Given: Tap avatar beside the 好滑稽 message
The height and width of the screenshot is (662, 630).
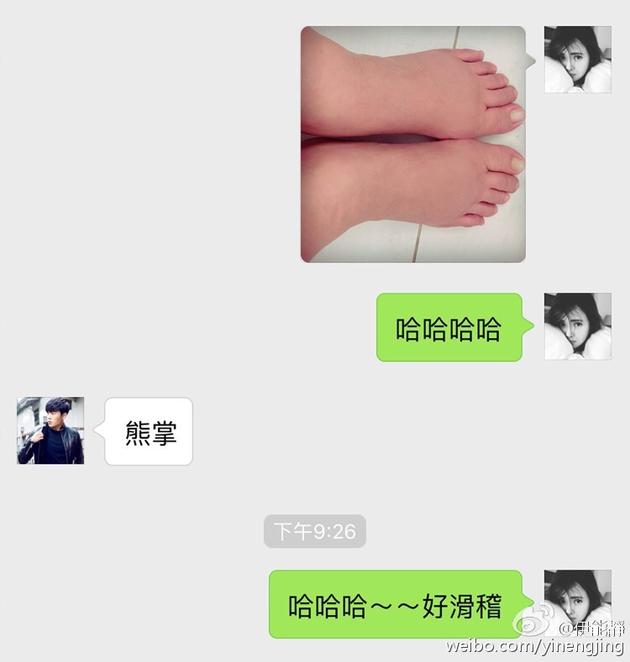Looking at the screenshot, I should click(x=577, y=598).
